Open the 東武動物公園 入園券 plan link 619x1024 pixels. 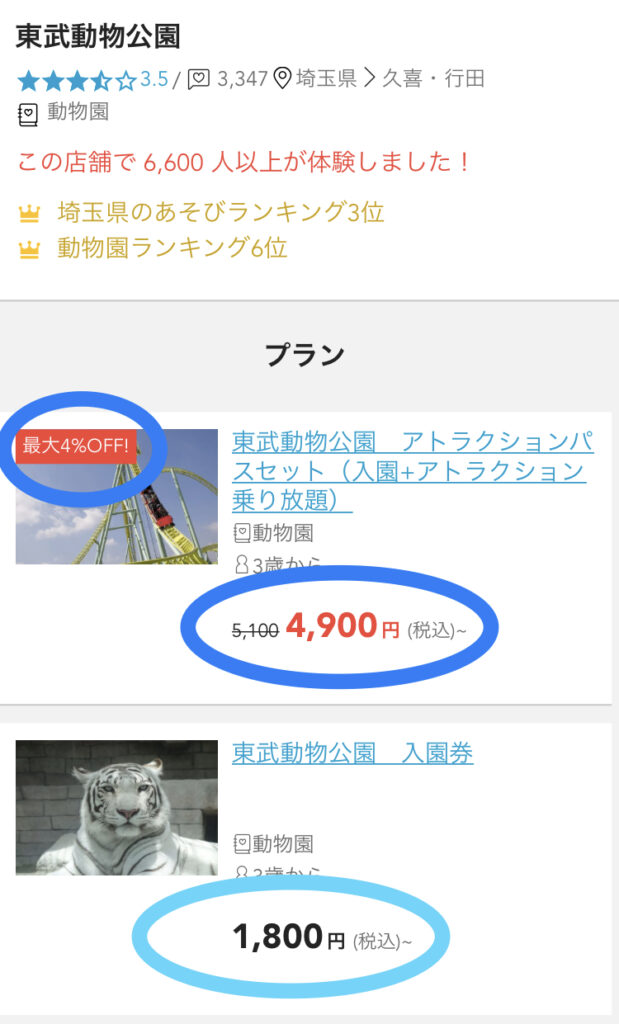[x=352, y=753]
